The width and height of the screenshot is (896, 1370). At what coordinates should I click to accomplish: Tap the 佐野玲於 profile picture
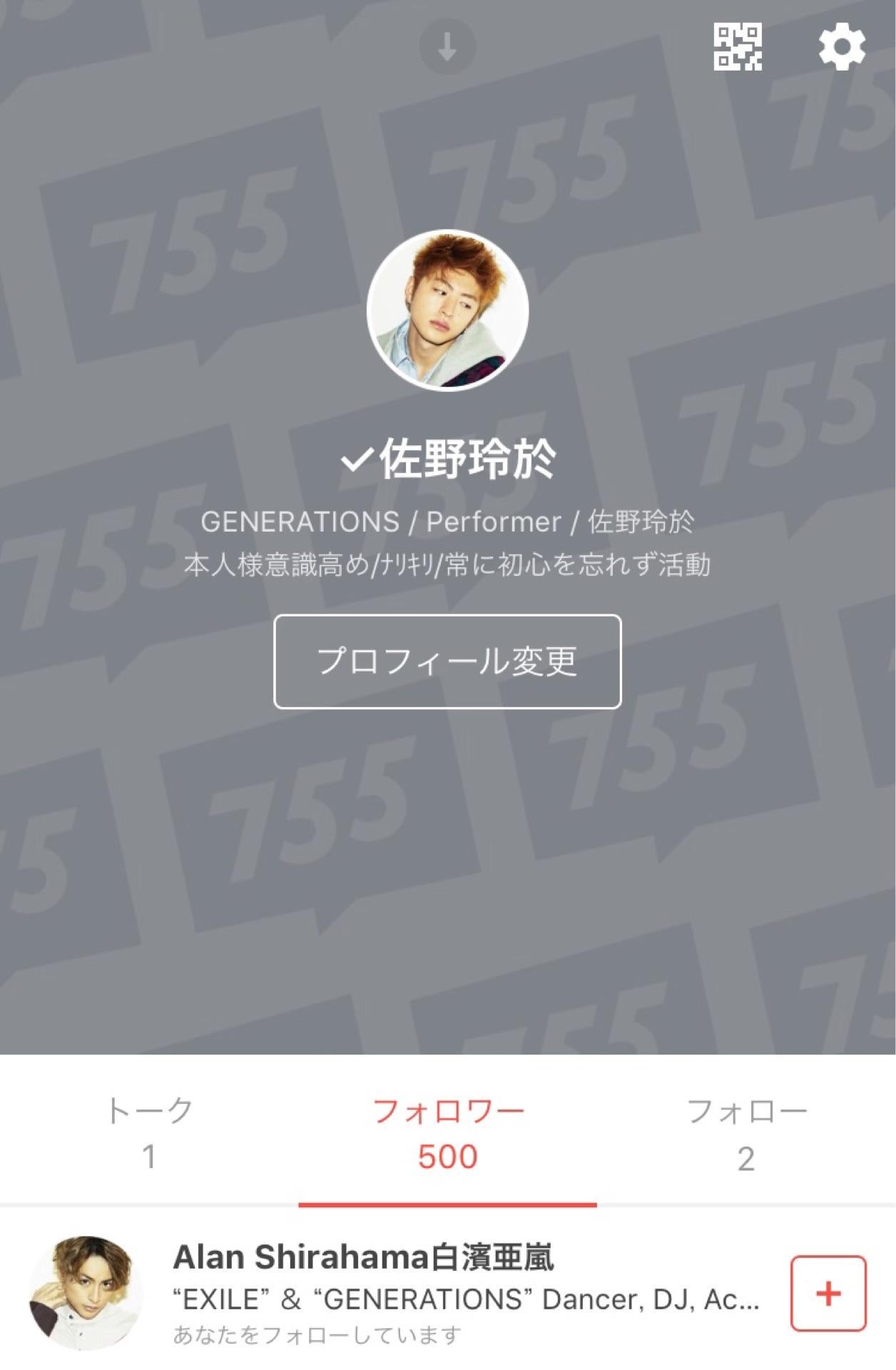tap(447, 310)
